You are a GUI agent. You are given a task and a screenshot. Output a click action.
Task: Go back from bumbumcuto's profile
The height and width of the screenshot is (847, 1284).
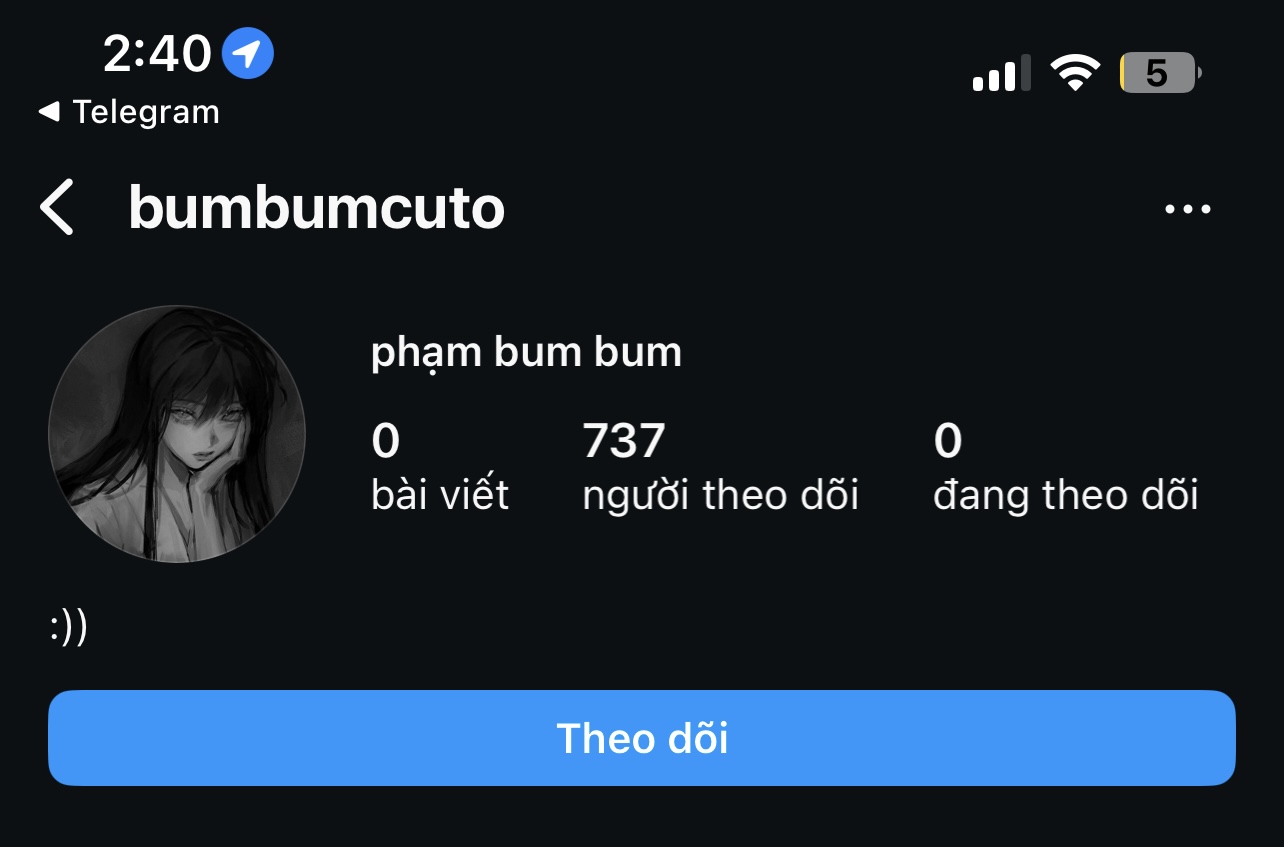click(57, 208)
